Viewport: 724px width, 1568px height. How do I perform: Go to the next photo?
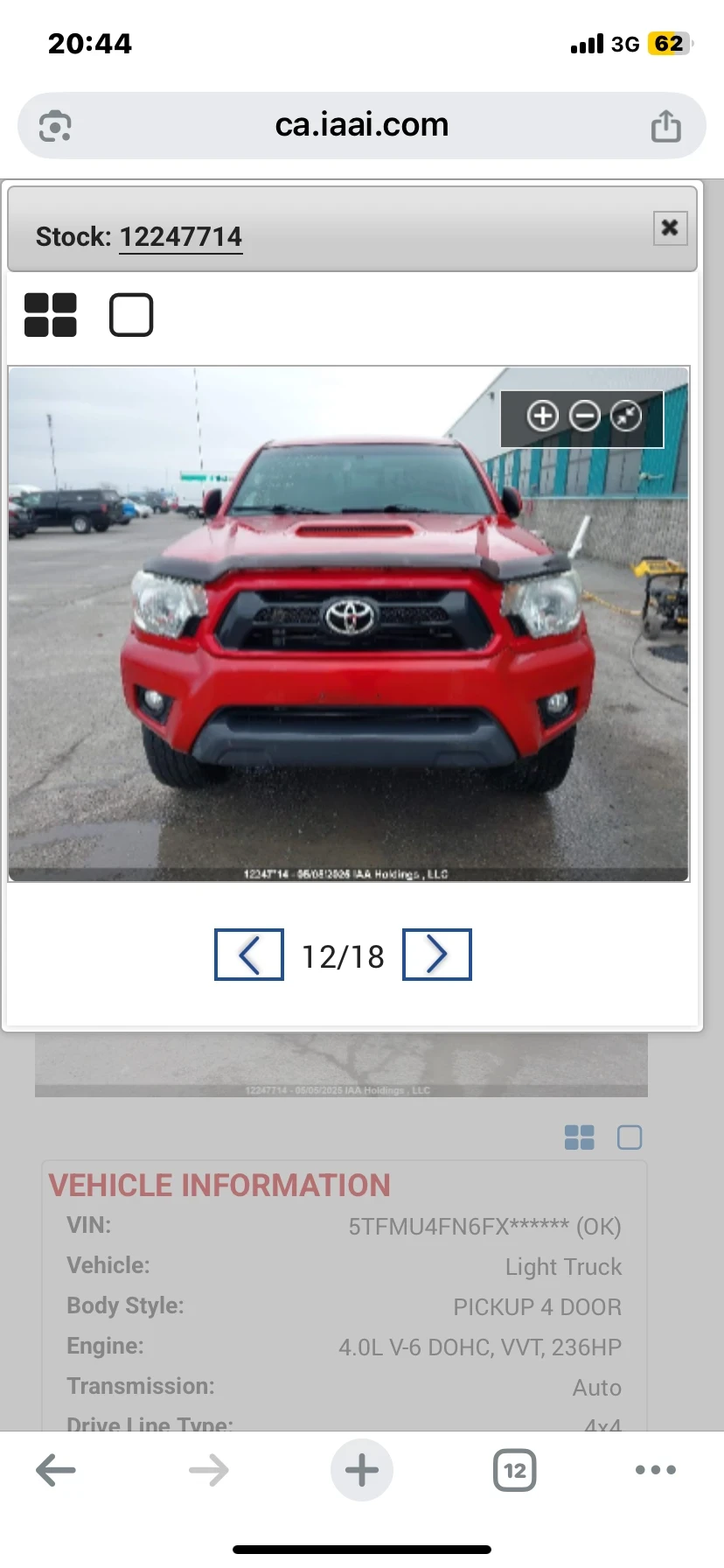click(436, 955)
